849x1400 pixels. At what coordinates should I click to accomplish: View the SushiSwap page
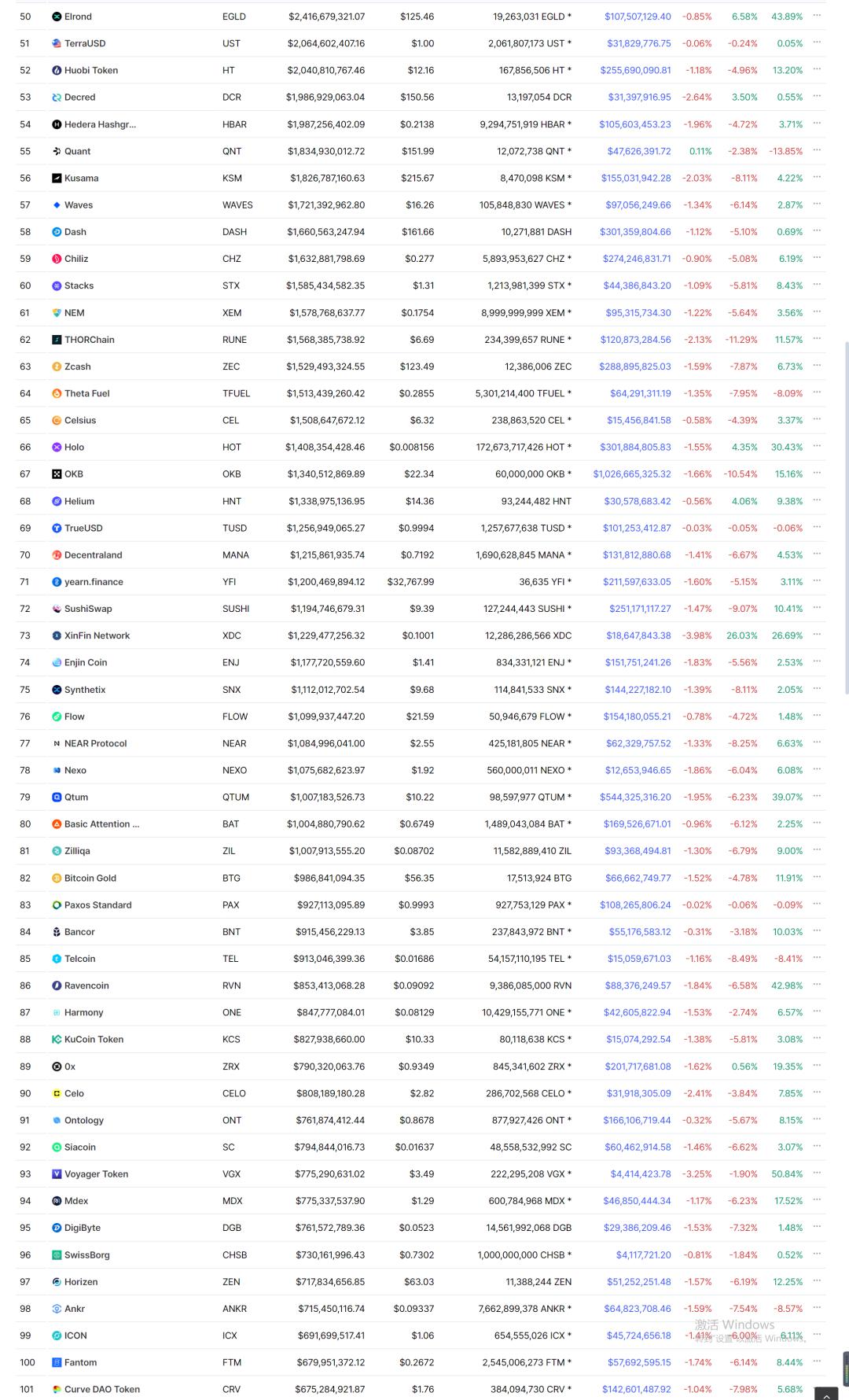coord(88,609)
